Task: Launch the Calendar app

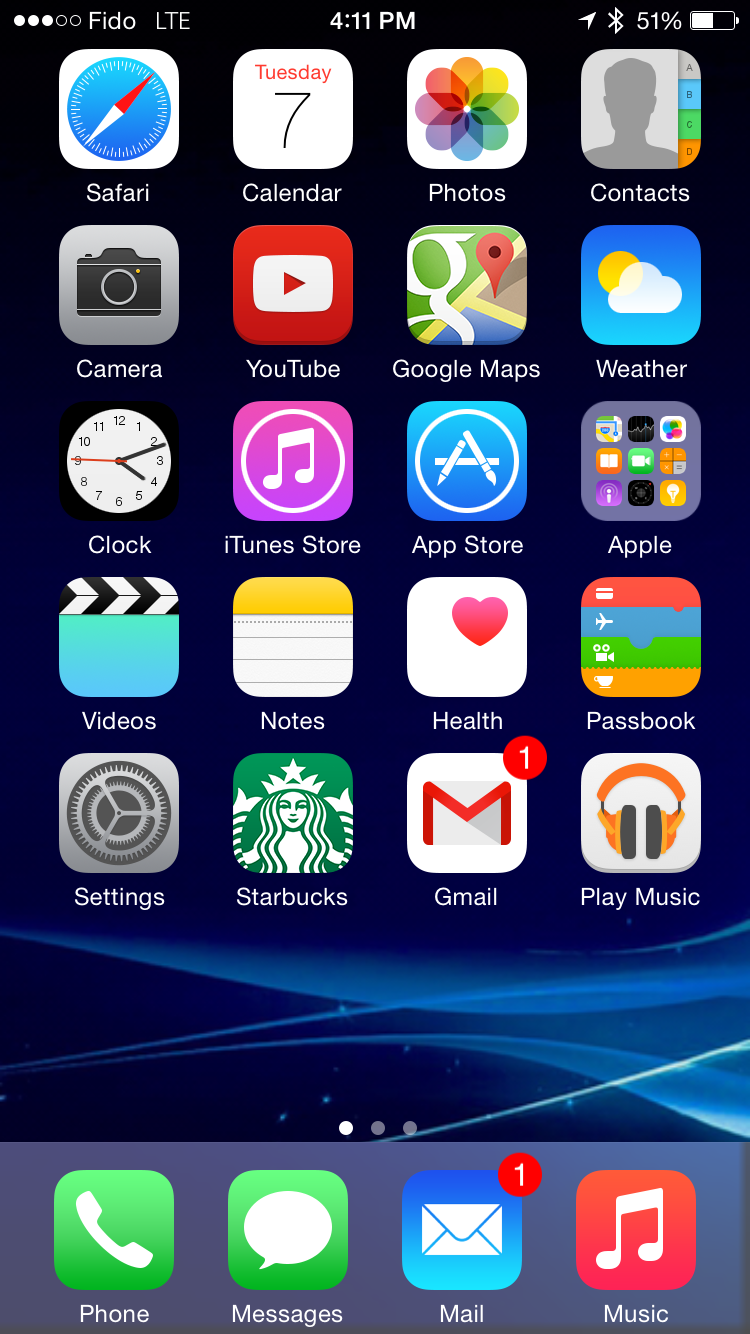Action: tap(293, 109)
